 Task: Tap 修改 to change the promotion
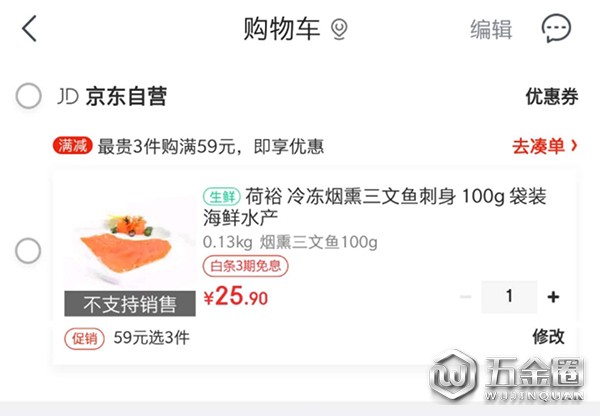[x=548, y=337]
